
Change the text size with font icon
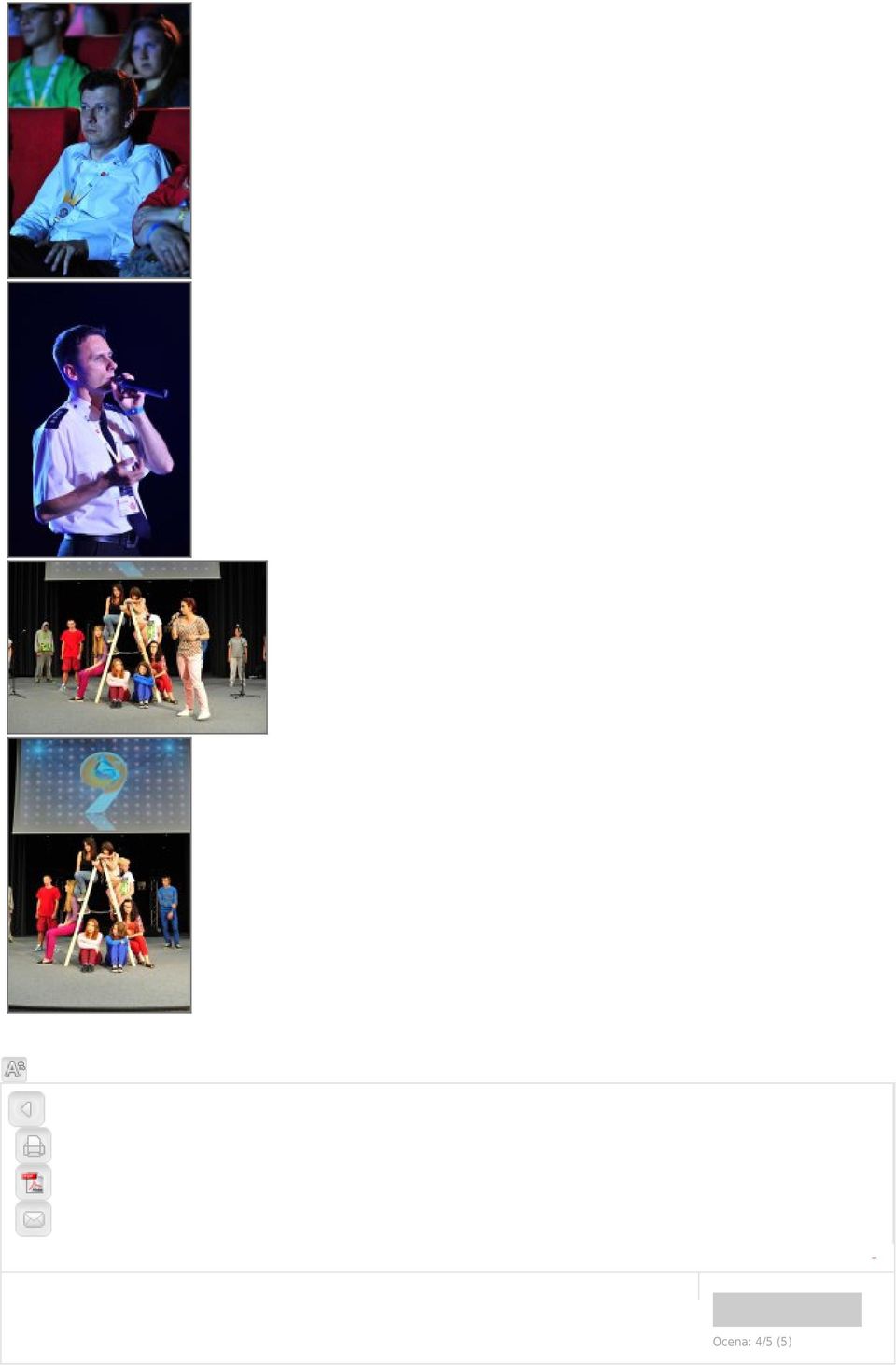point(14,1069)
